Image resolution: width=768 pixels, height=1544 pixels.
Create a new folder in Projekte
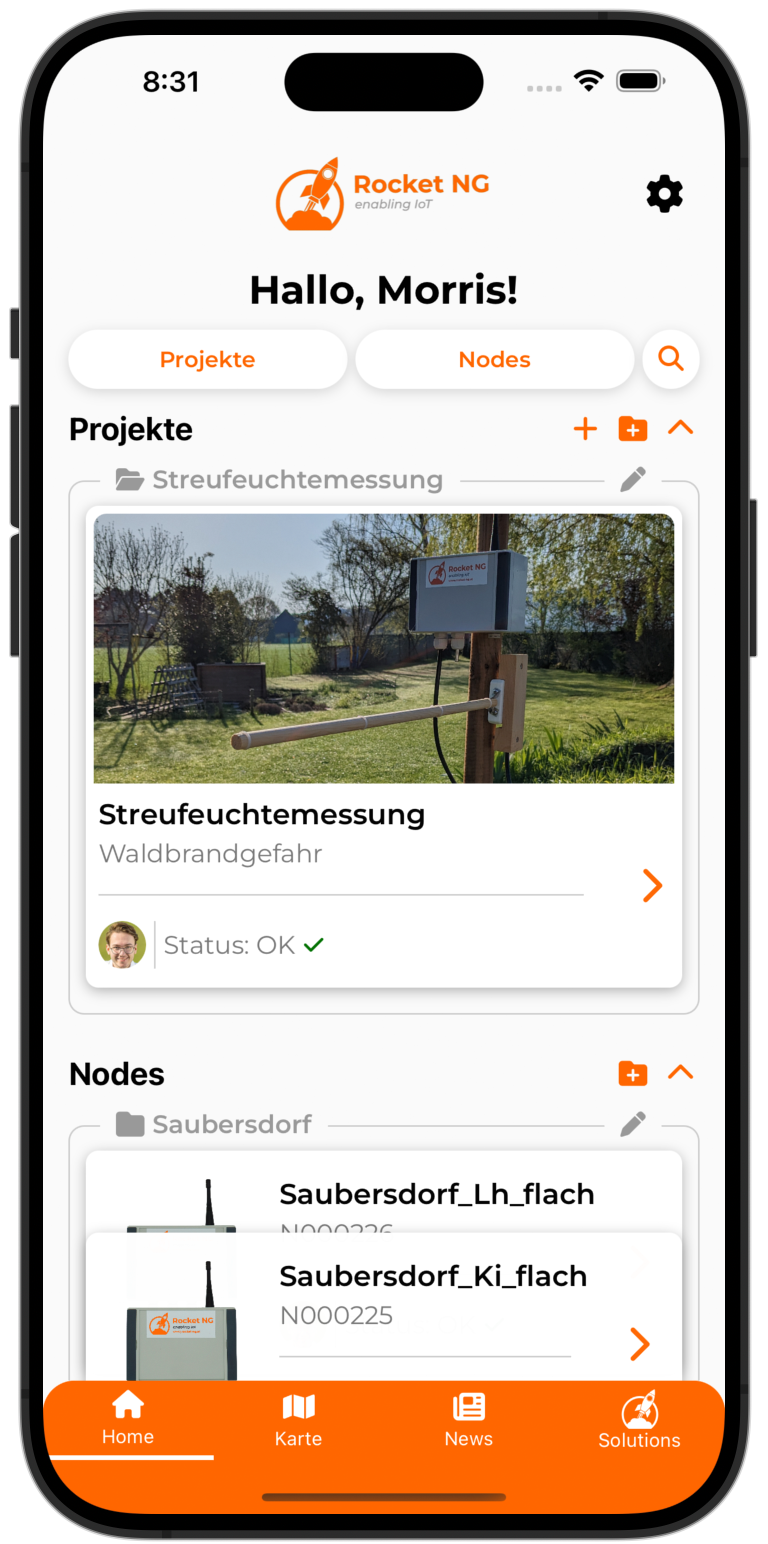click(x=633, y=429)
